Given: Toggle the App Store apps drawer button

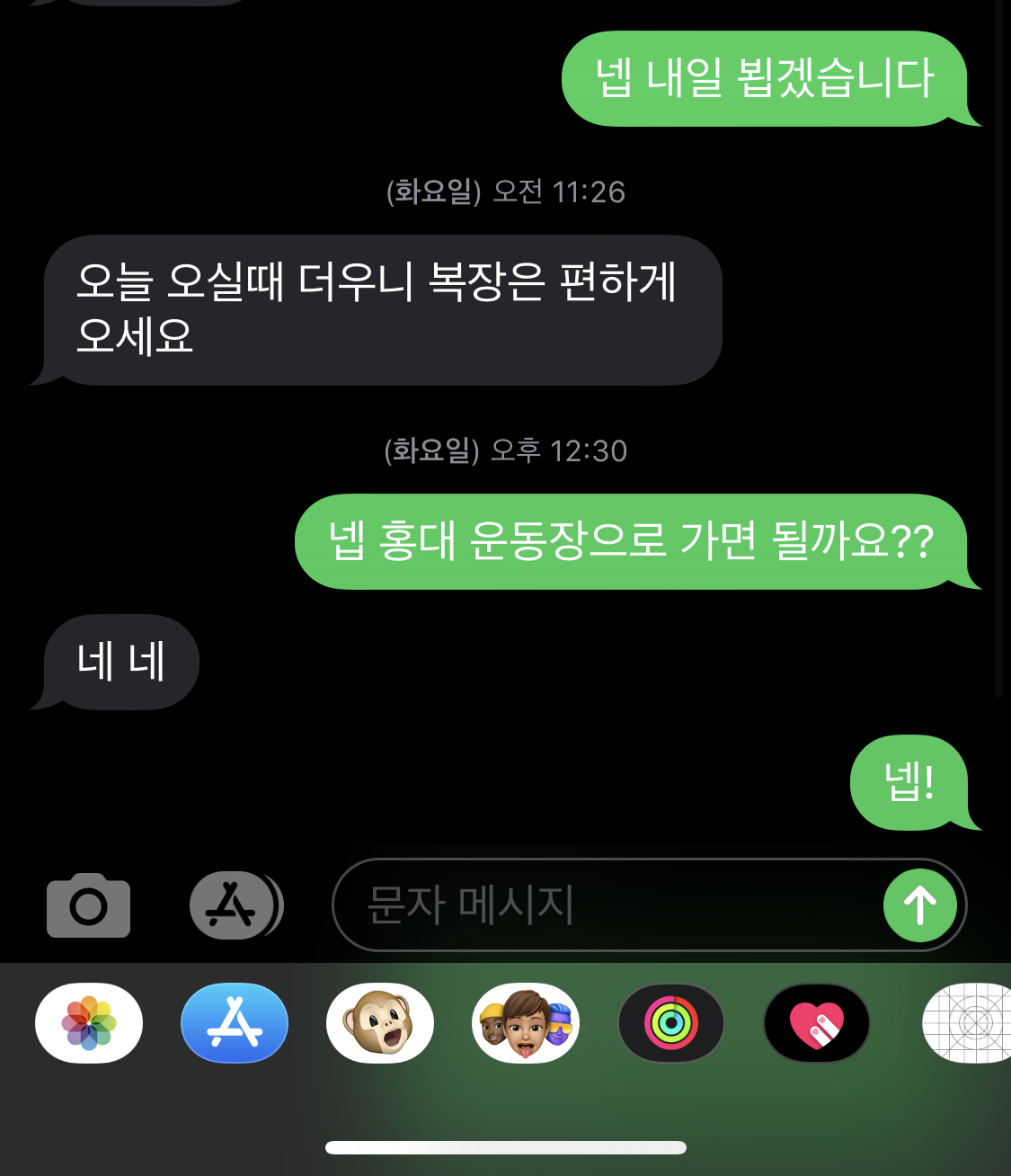Looking at the screenshot, I should pos(234,905).
